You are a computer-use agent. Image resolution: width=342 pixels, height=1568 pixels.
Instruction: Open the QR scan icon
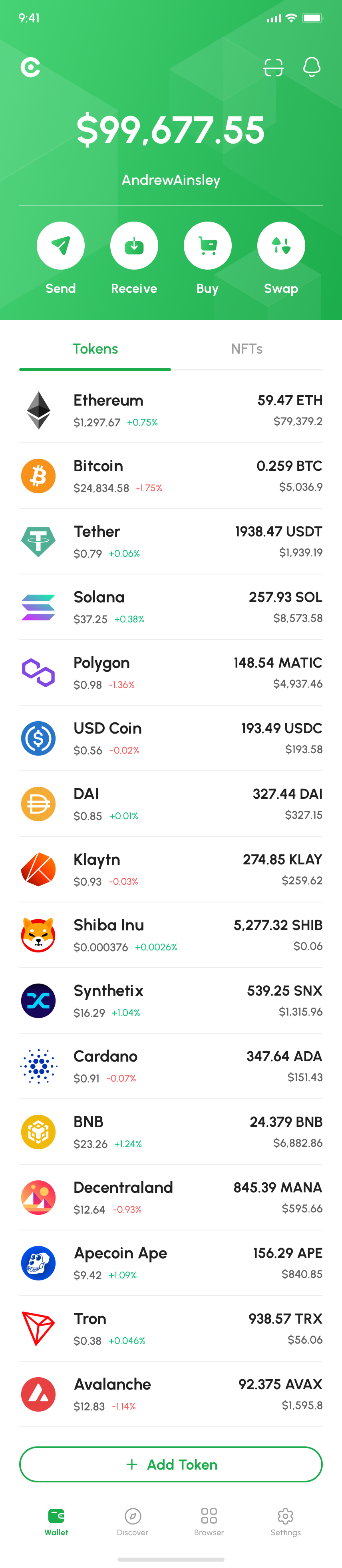point(273,67)
